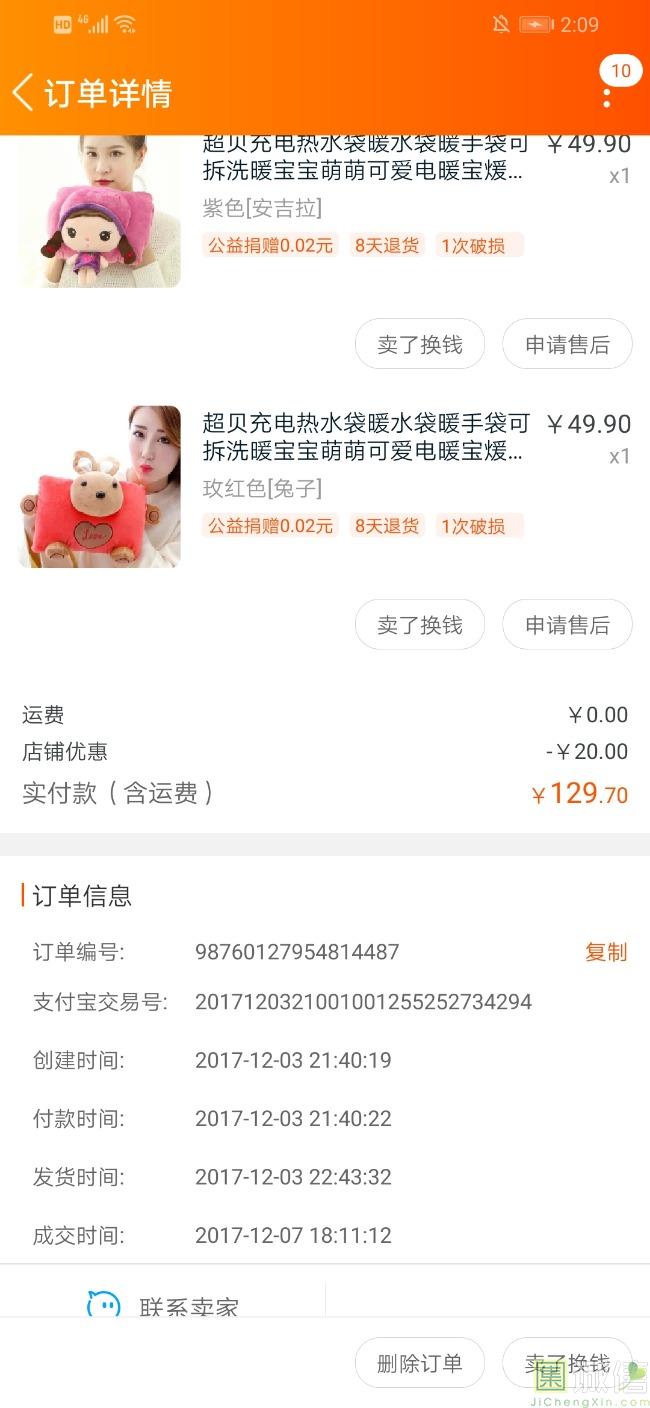This screenshot has height=1408, width=650.
Task: Request 申请售后 for the 玫红色[兔子] item
Action: pyautogui.click(x=567, y=625)
